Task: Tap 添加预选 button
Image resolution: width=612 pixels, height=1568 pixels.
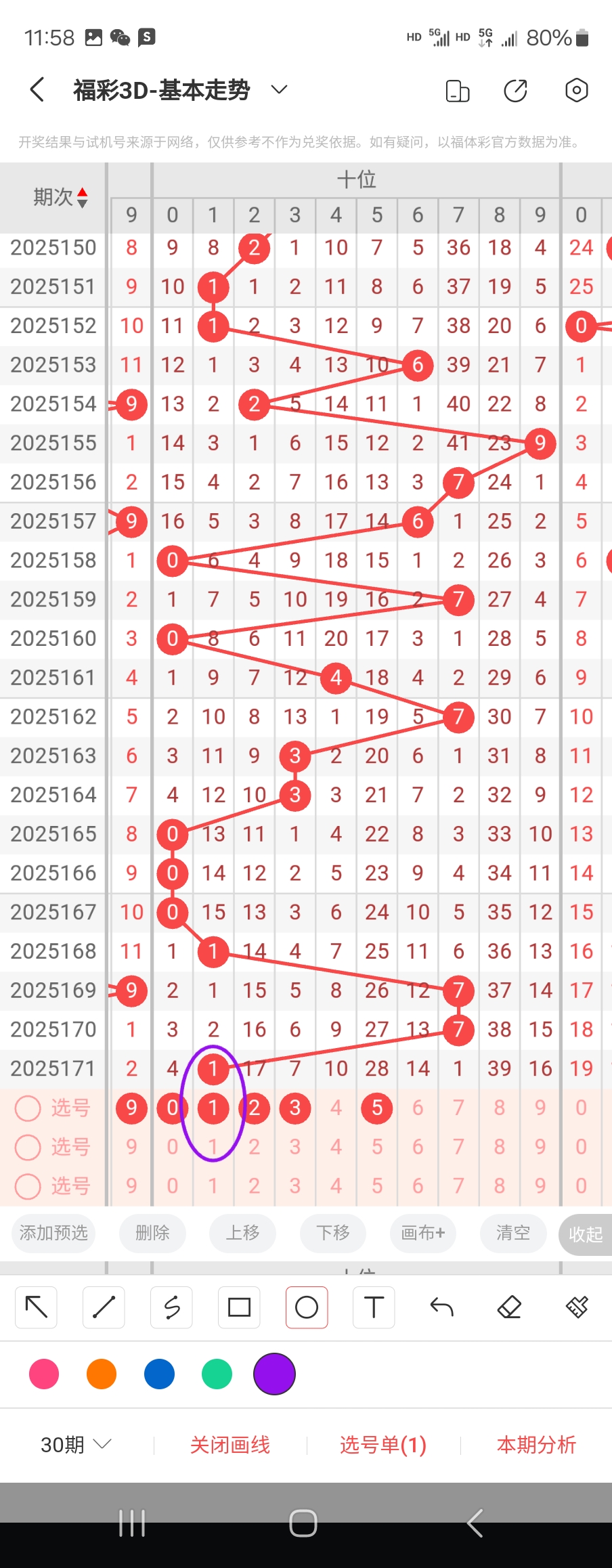Action: pos(53,1233)
